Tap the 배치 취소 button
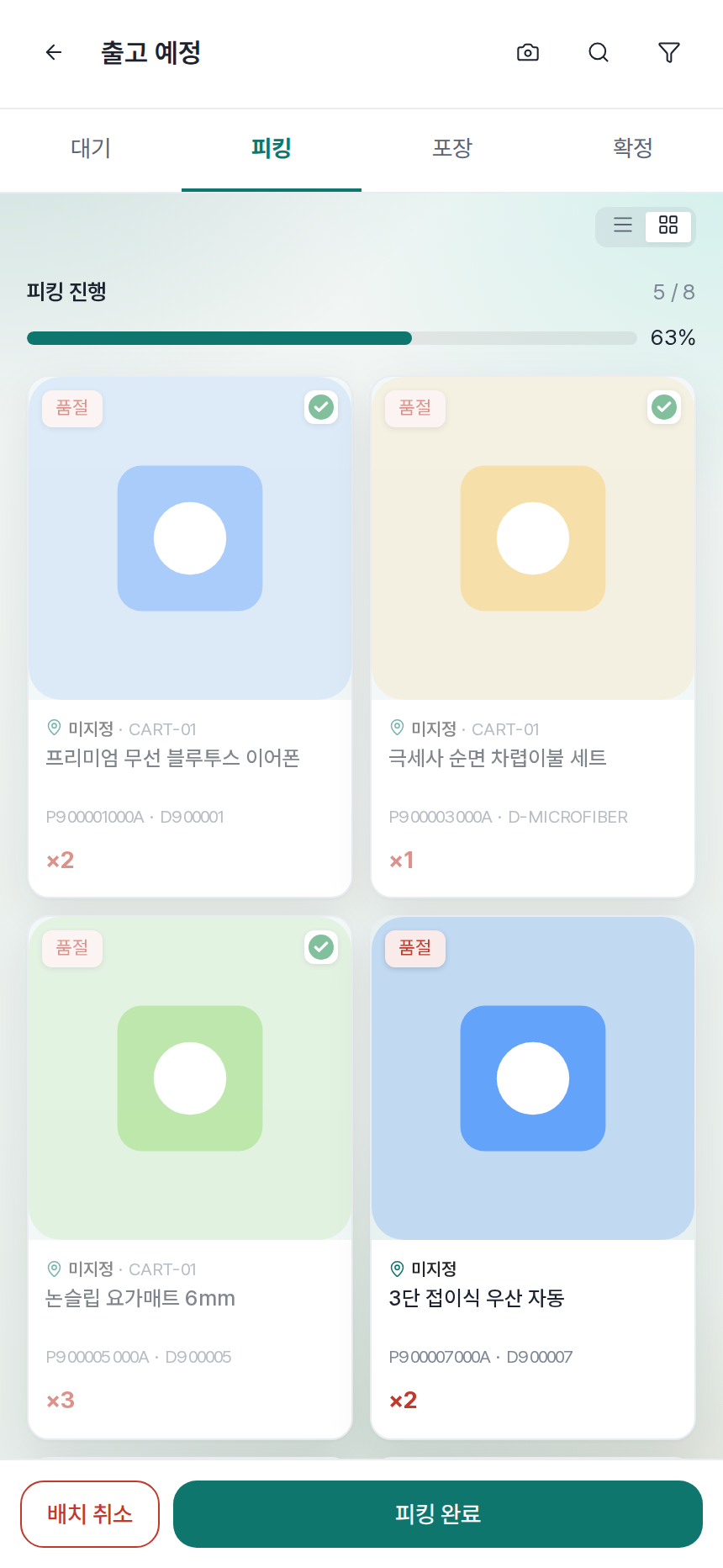The image size is (723, 1568). pyautogui.click(x=90, y=1514)
